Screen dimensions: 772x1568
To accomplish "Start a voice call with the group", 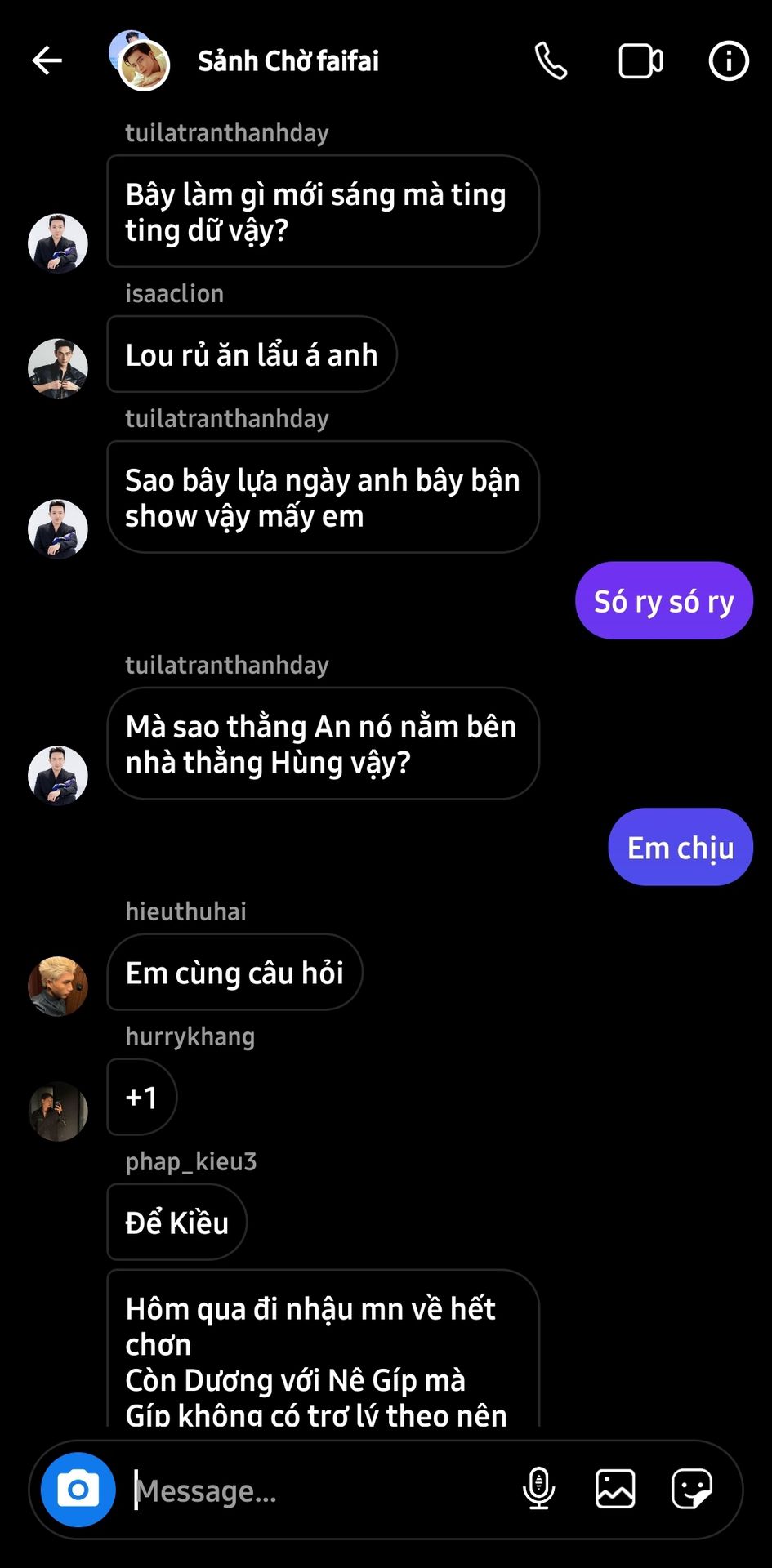I will [x=551, y=60].
